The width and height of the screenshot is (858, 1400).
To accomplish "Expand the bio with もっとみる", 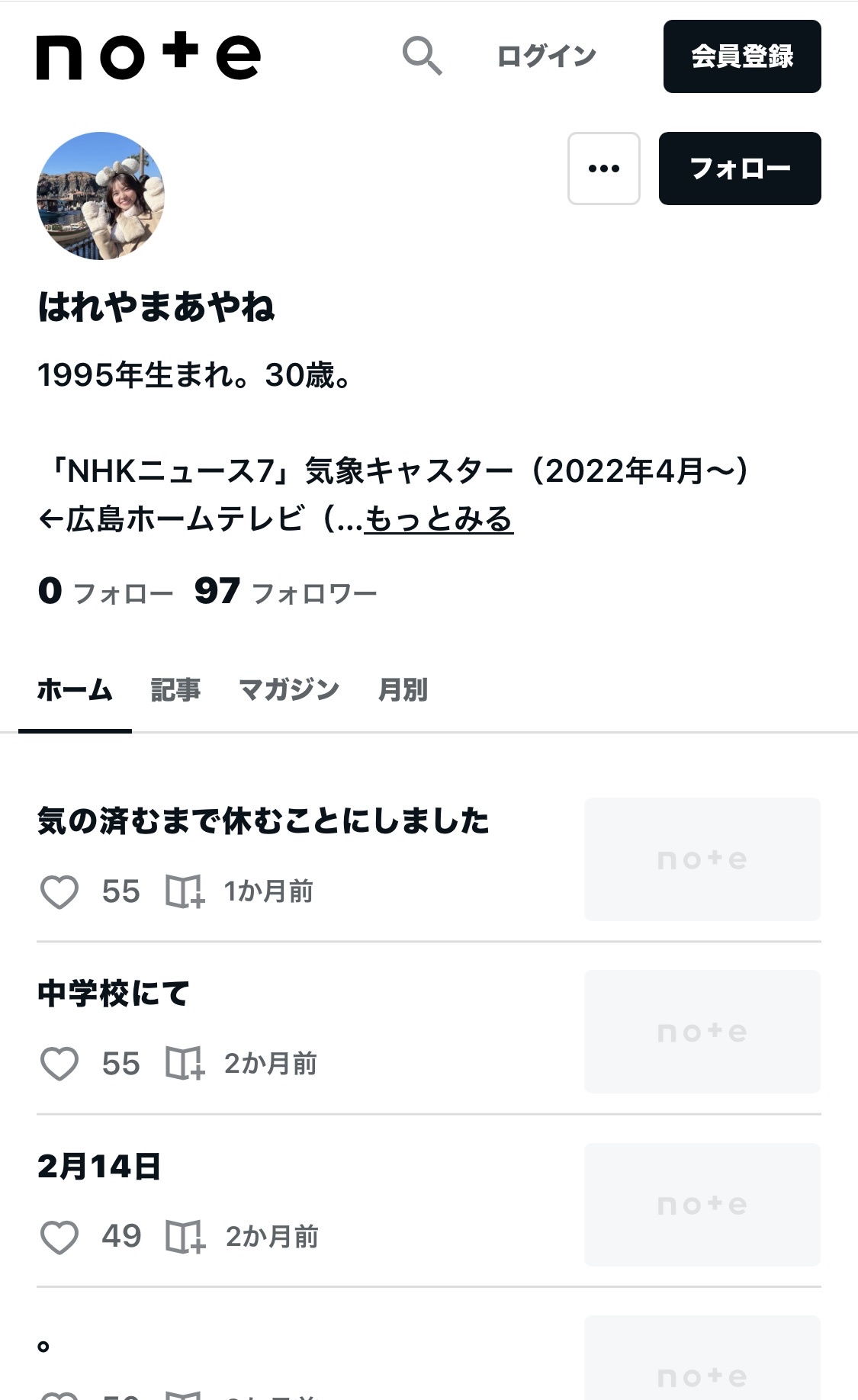I will click(439, 519).
